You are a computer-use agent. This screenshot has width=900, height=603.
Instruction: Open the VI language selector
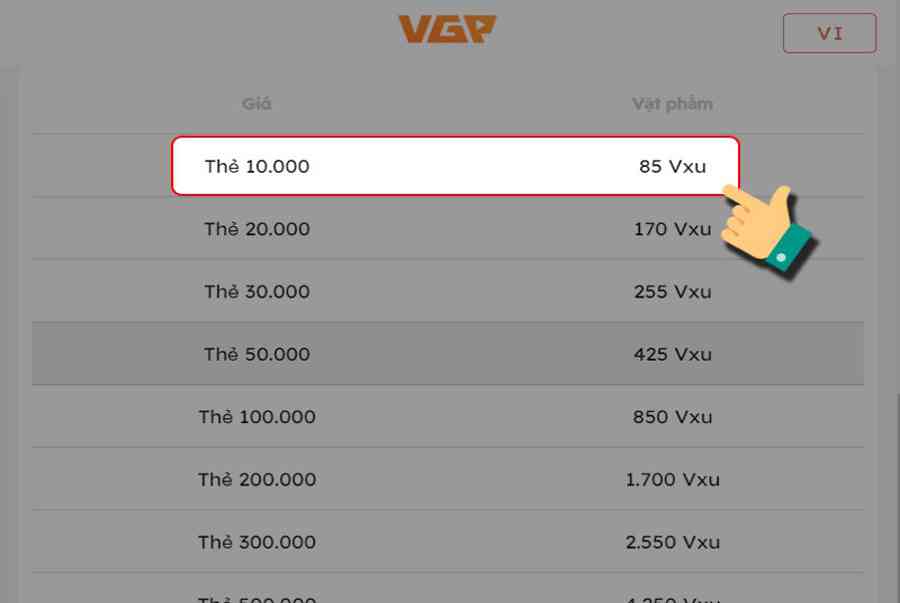click(829, 33)
